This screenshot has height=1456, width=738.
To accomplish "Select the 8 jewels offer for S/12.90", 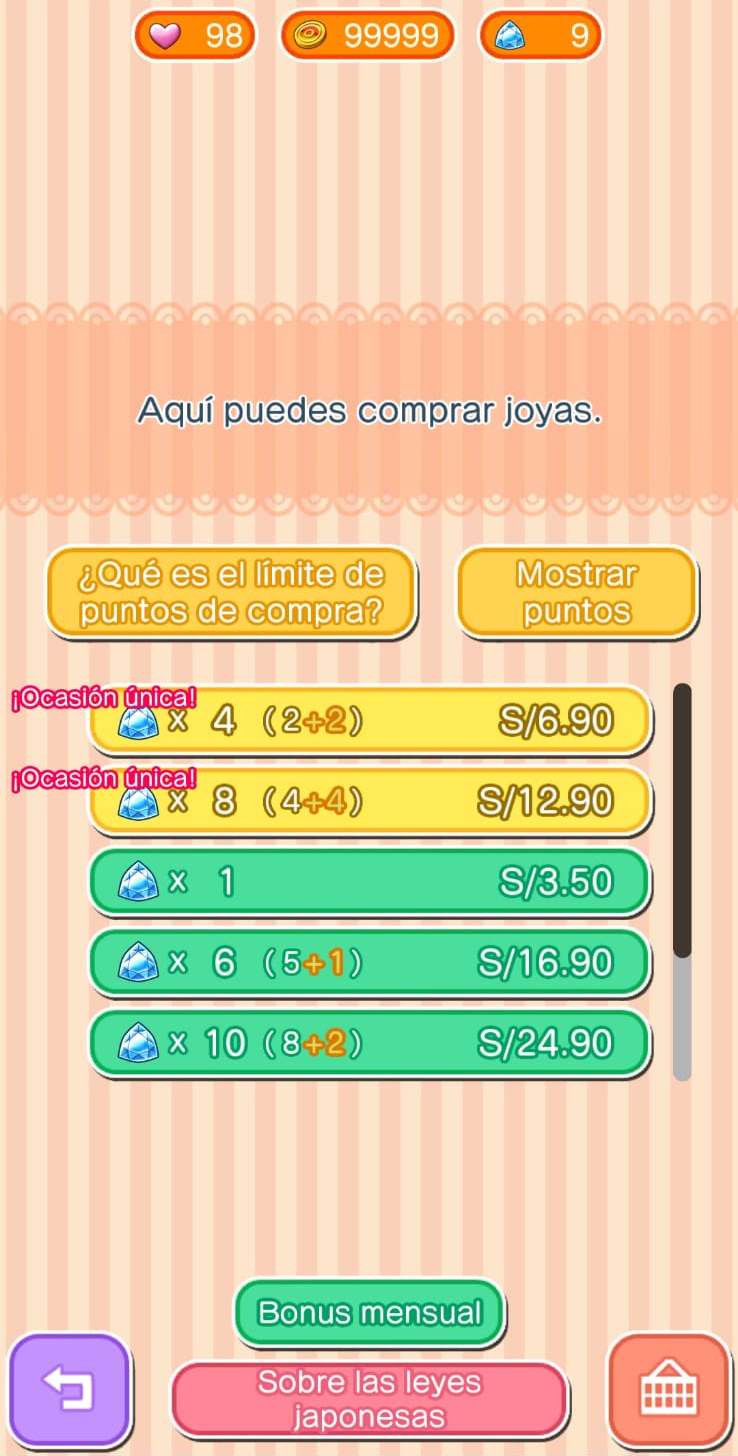I will pos(370,801).
